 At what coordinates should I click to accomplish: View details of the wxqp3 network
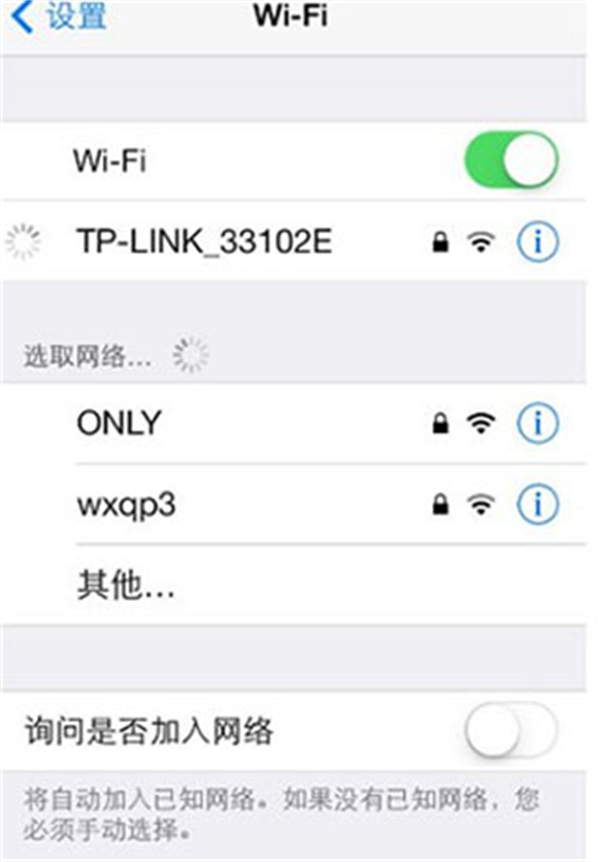pos(538,506)
